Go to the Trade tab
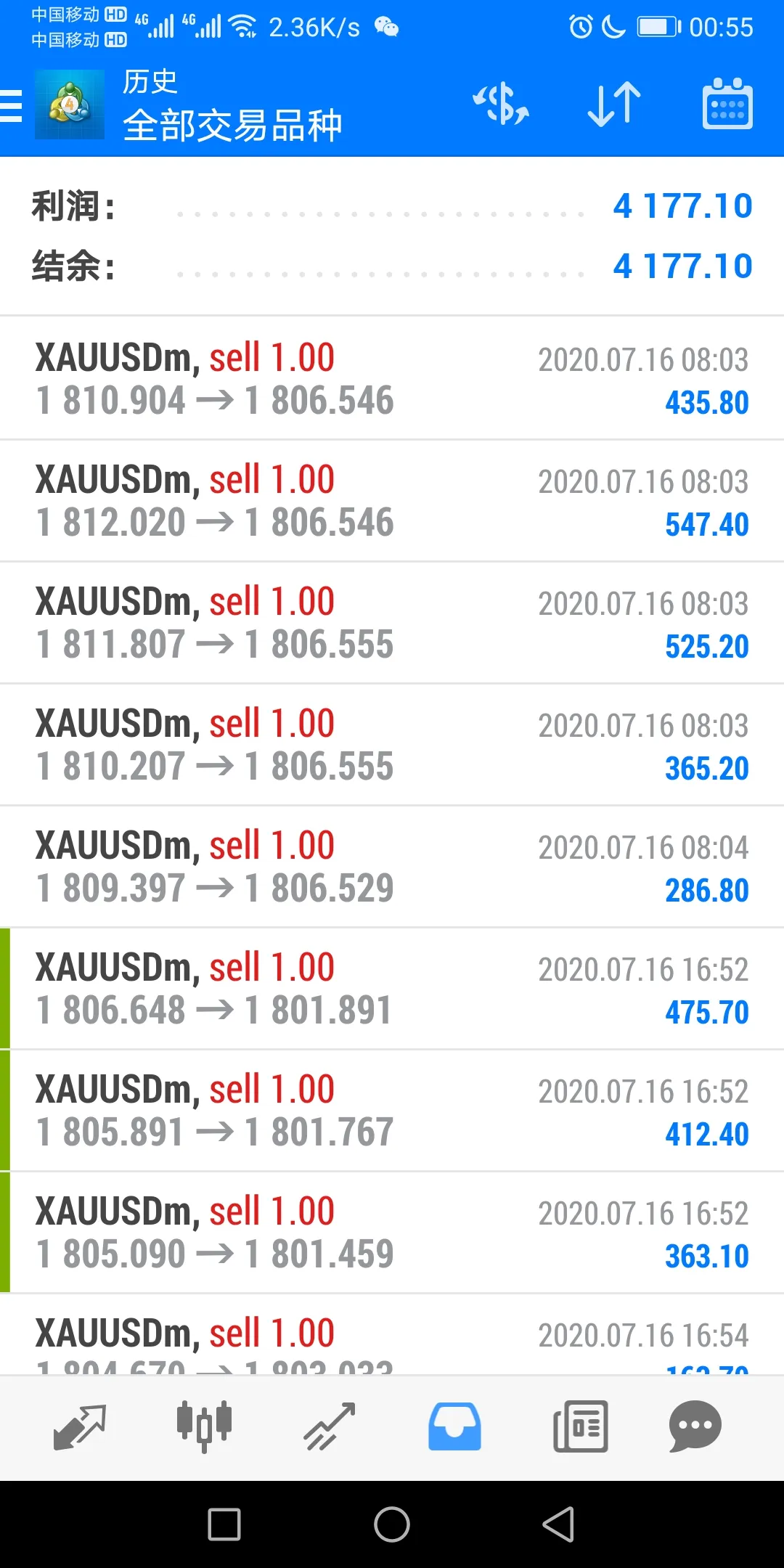This screenshot has width=784, height=1568. pos(330,1427)
